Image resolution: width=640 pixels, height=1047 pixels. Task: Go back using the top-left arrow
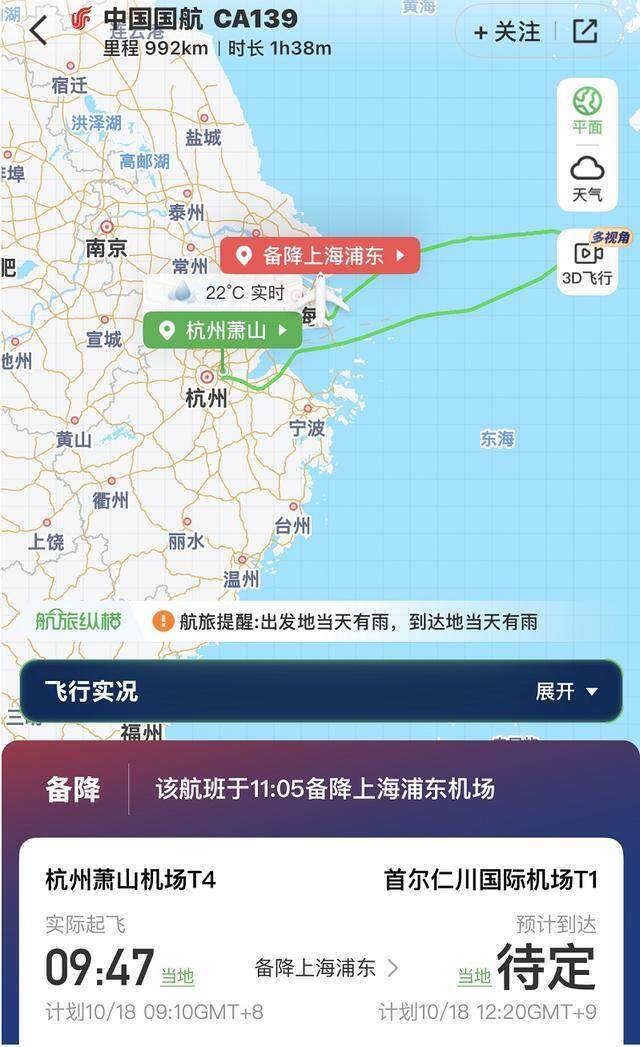click(x=38, y=31)
